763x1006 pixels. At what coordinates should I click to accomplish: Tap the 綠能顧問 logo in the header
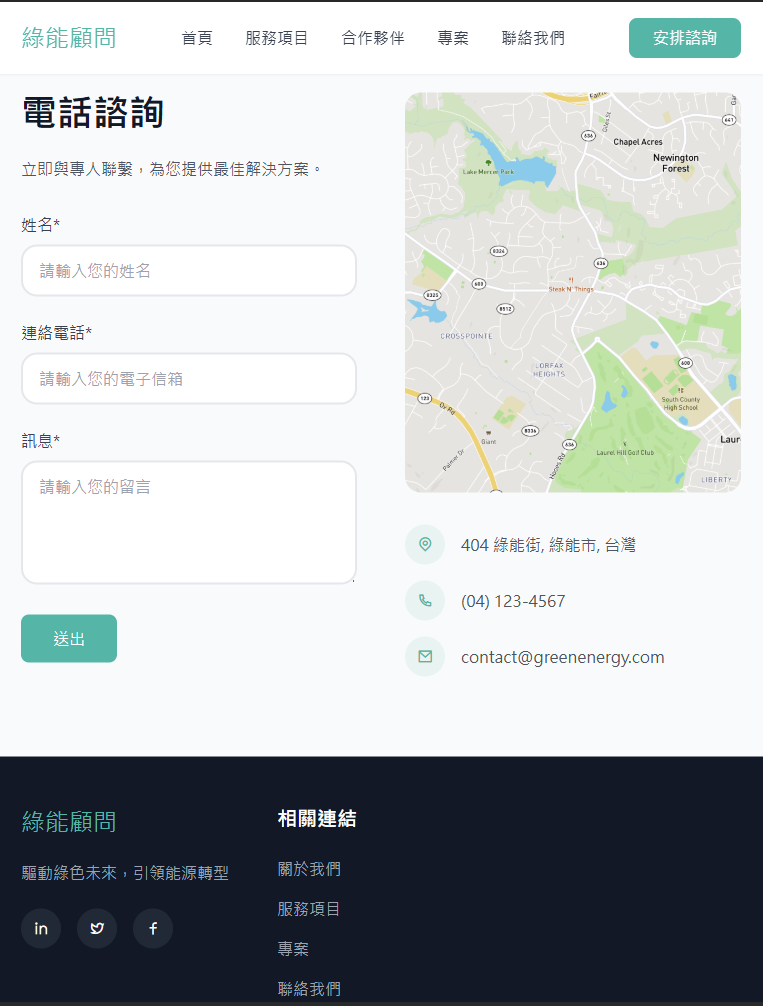[69, 38]
